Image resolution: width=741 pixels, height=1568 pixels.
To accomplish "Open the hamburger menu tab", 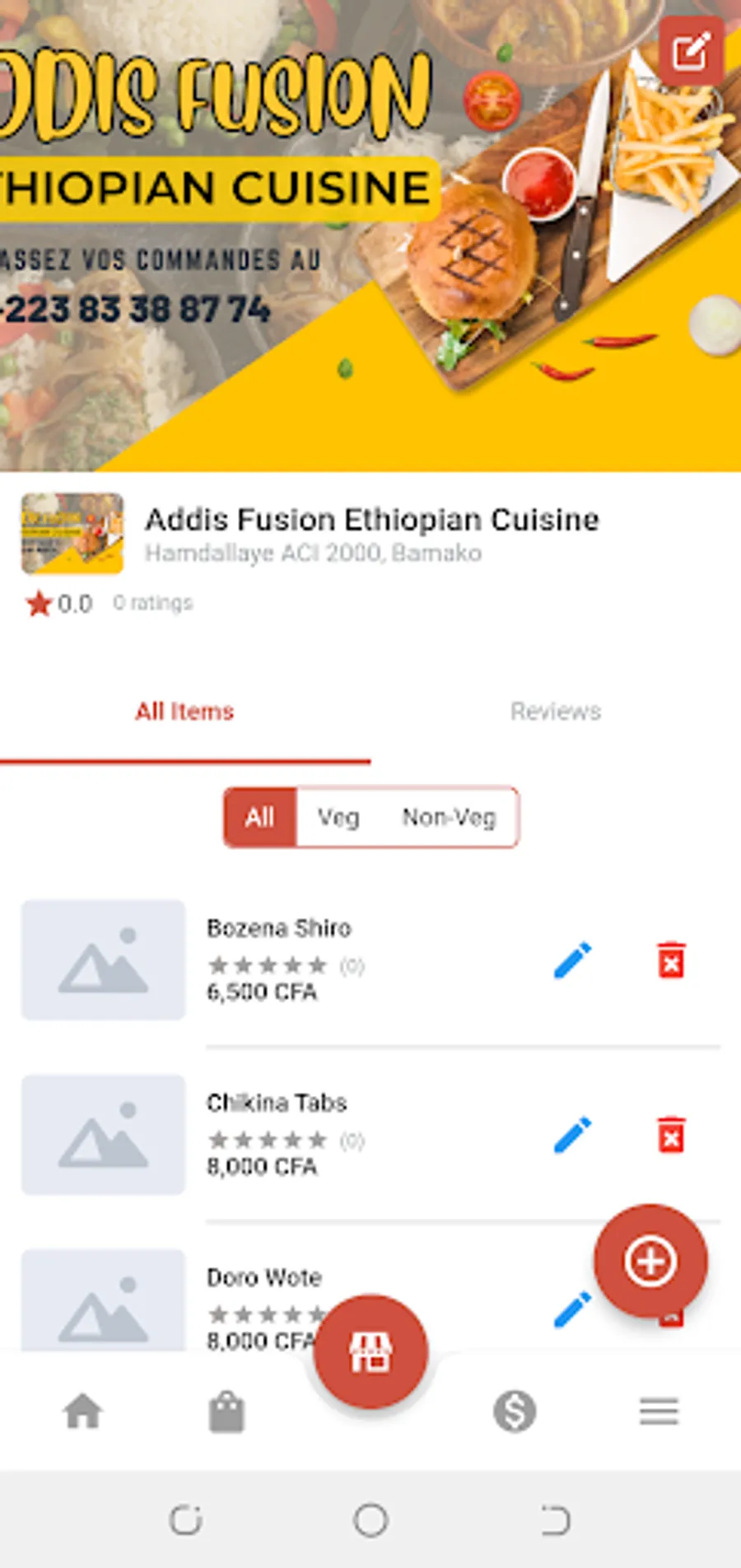I will point(659,1412).
